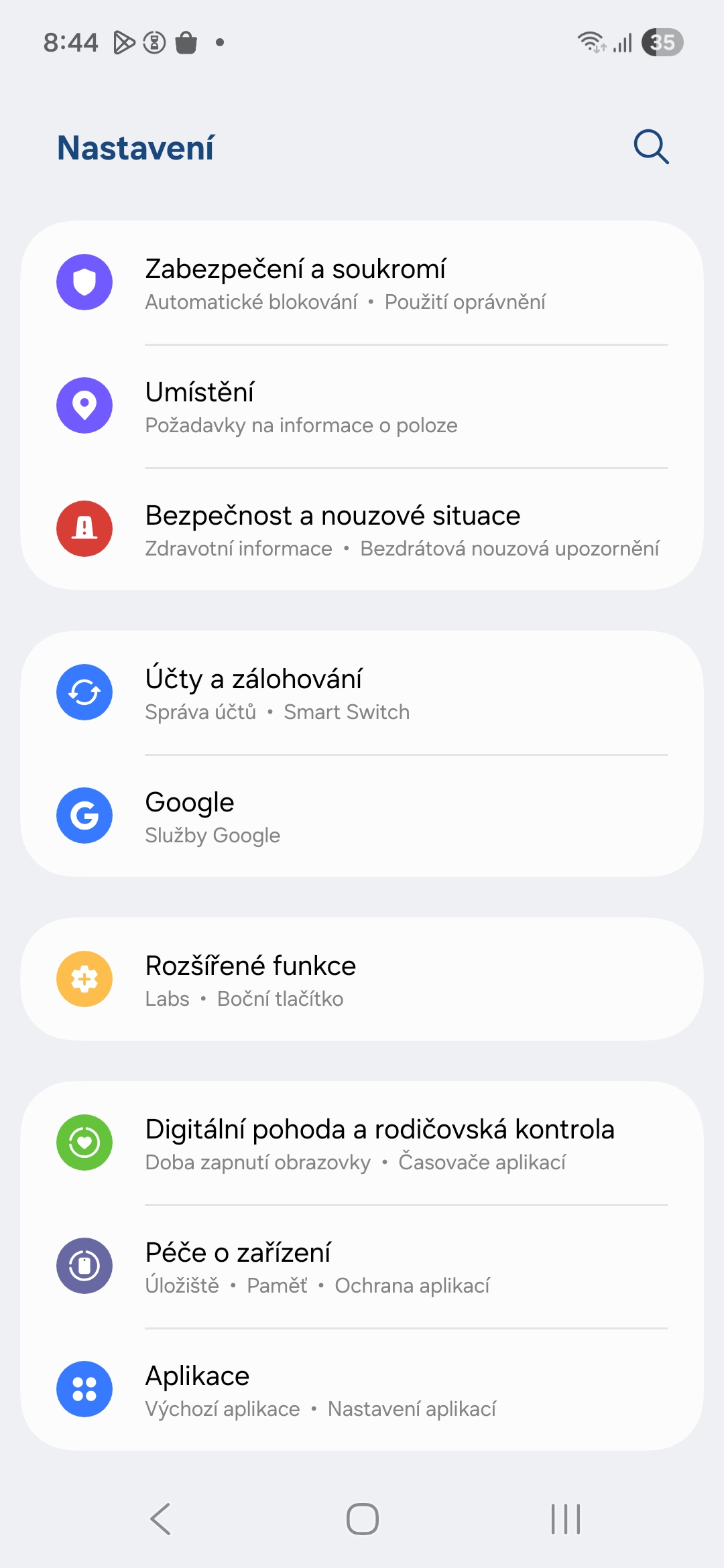Select the Google services row

[x=362, y=816]
